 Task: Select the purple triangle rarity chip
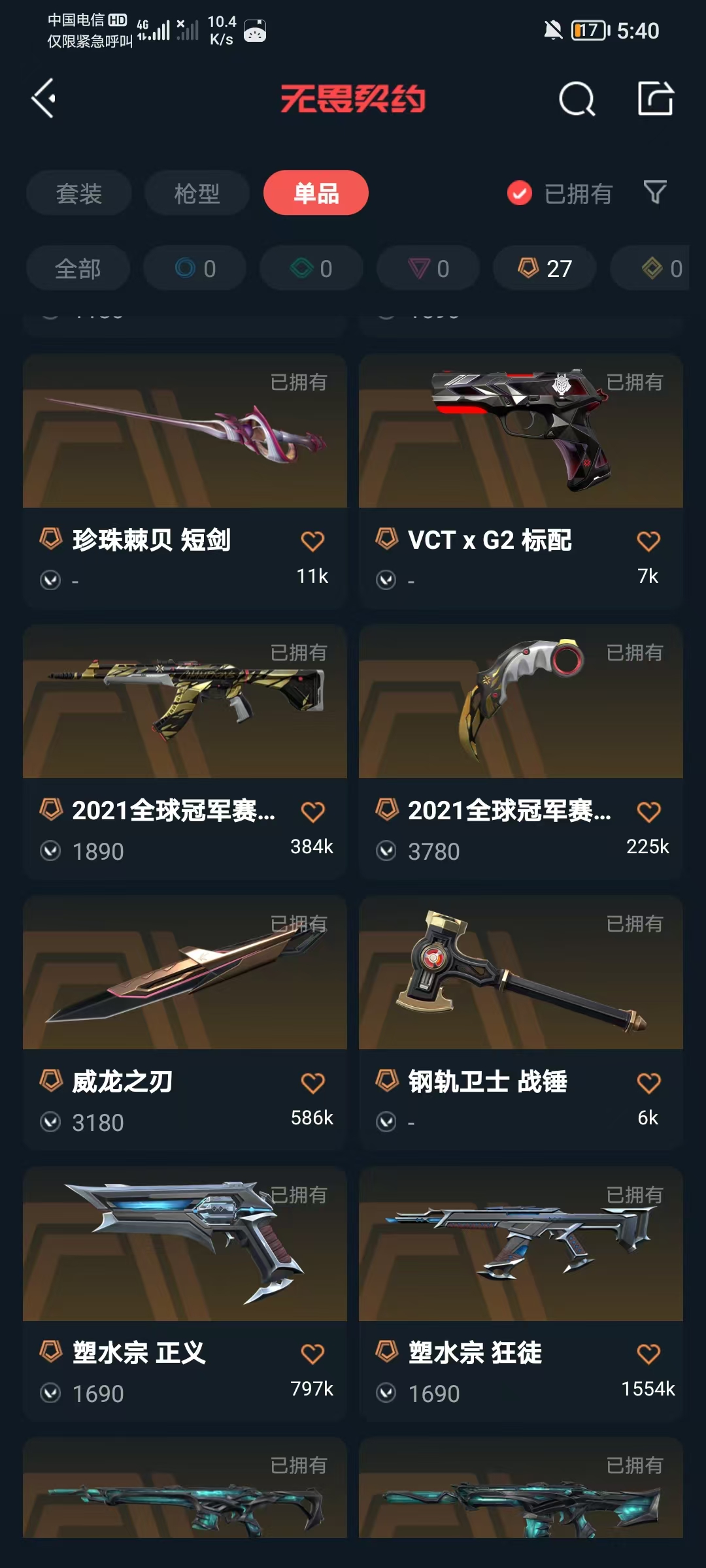pos(428,269)
